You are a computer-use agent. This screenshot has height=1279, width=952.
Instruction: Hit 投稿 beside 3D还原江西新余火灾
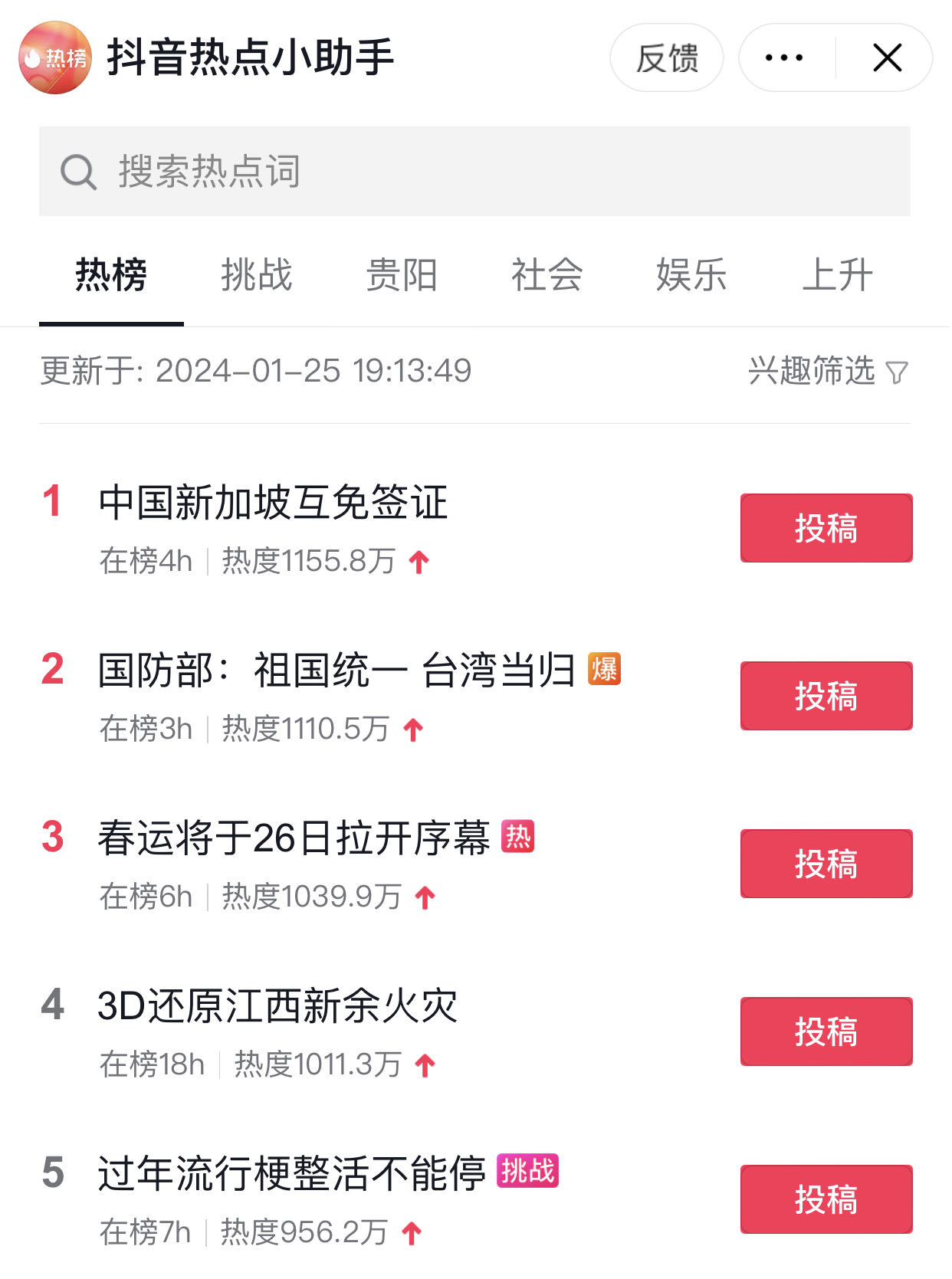(826, 1031)
